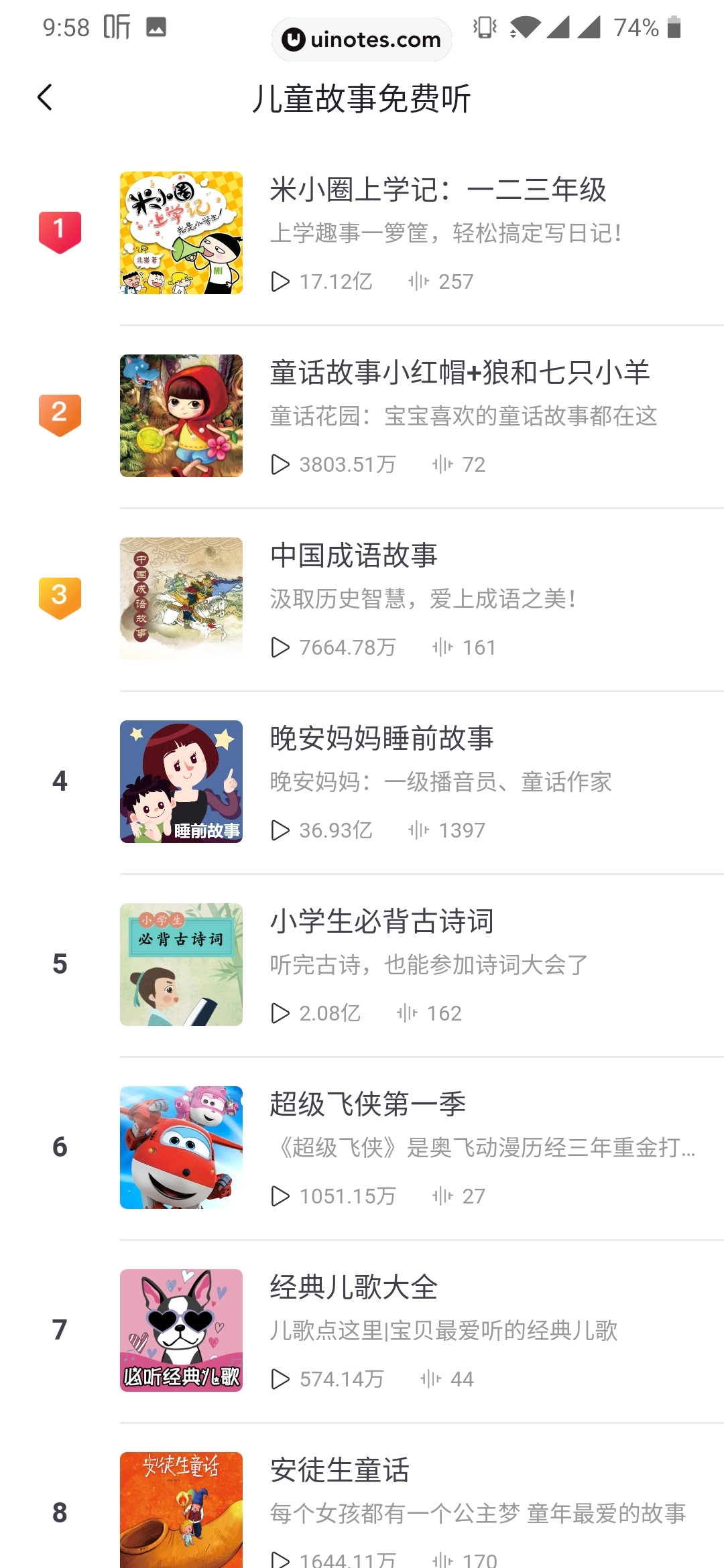Tap the uinotes.com pill at the top
The height and width of the screenshot is (1568, 724).
[x=362, y=39]
